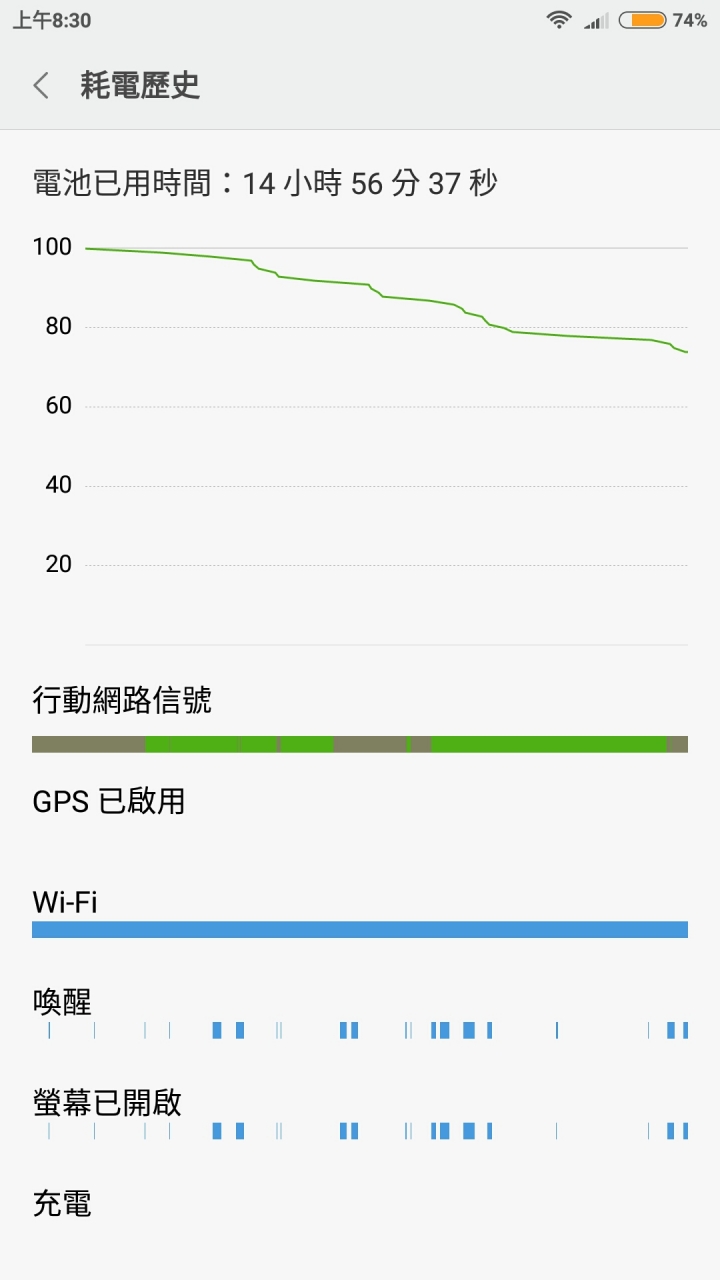
Task: Go back from the 耗電歷史 screen
Action: (x=41, y=86)
